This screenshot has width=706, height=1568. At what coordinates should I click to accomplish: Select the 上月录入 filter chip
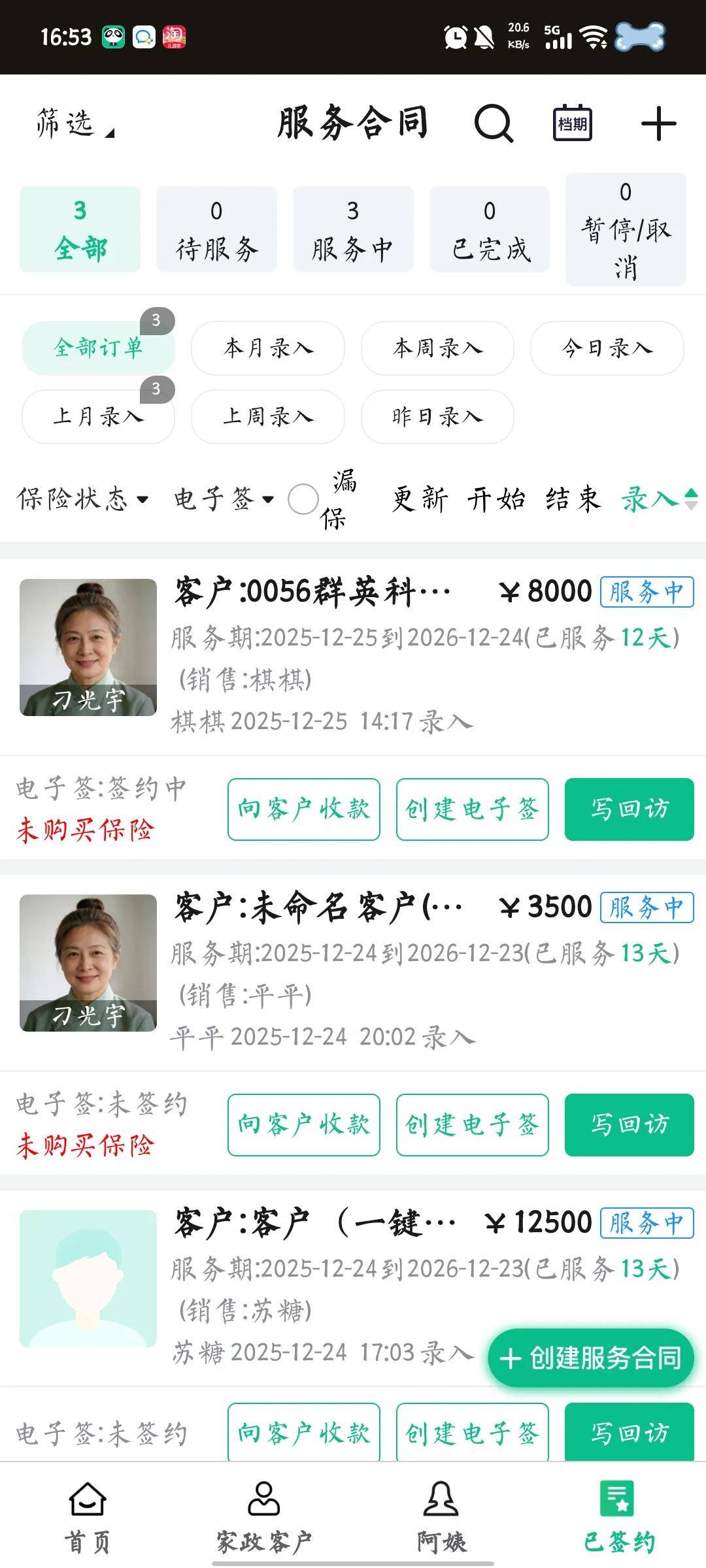click(98, 417)
